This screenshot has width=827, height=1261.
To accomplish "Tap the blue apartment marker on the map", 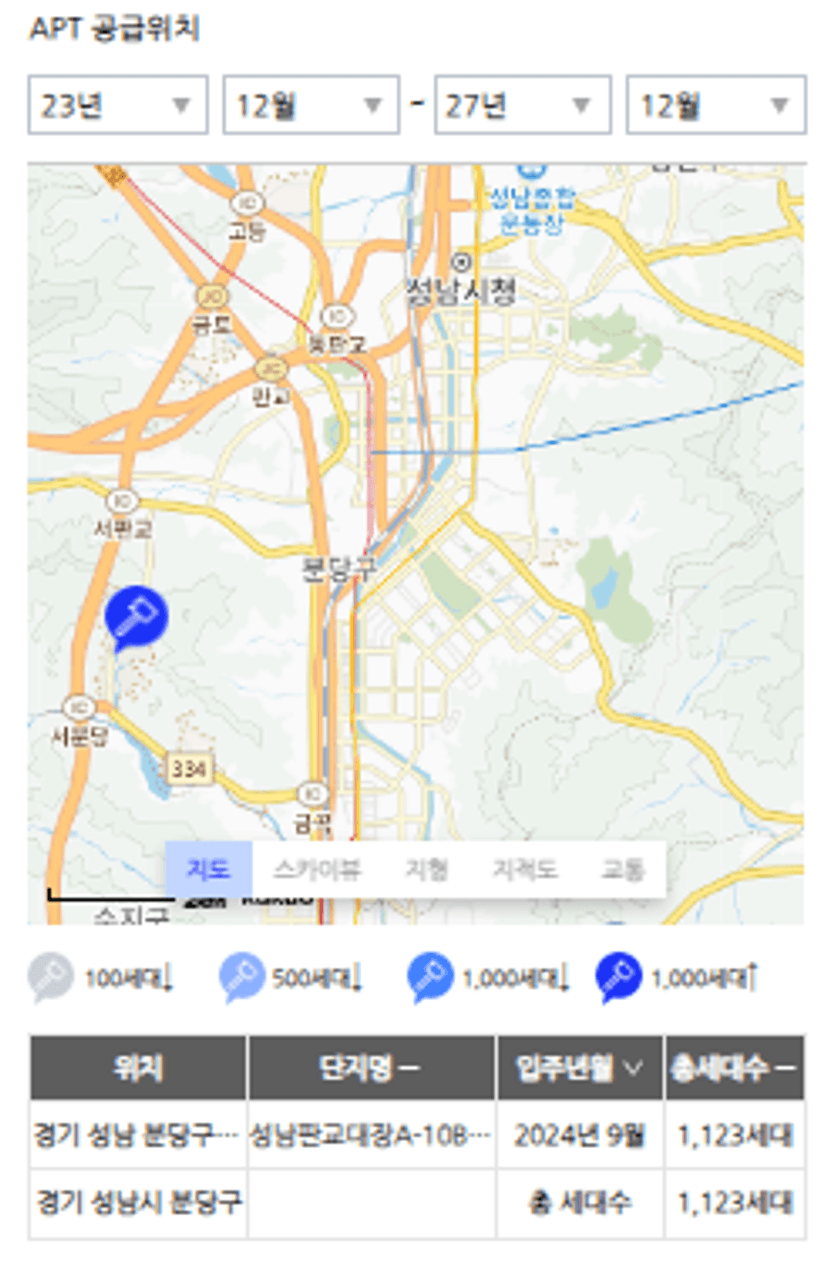I will [137, 616].
